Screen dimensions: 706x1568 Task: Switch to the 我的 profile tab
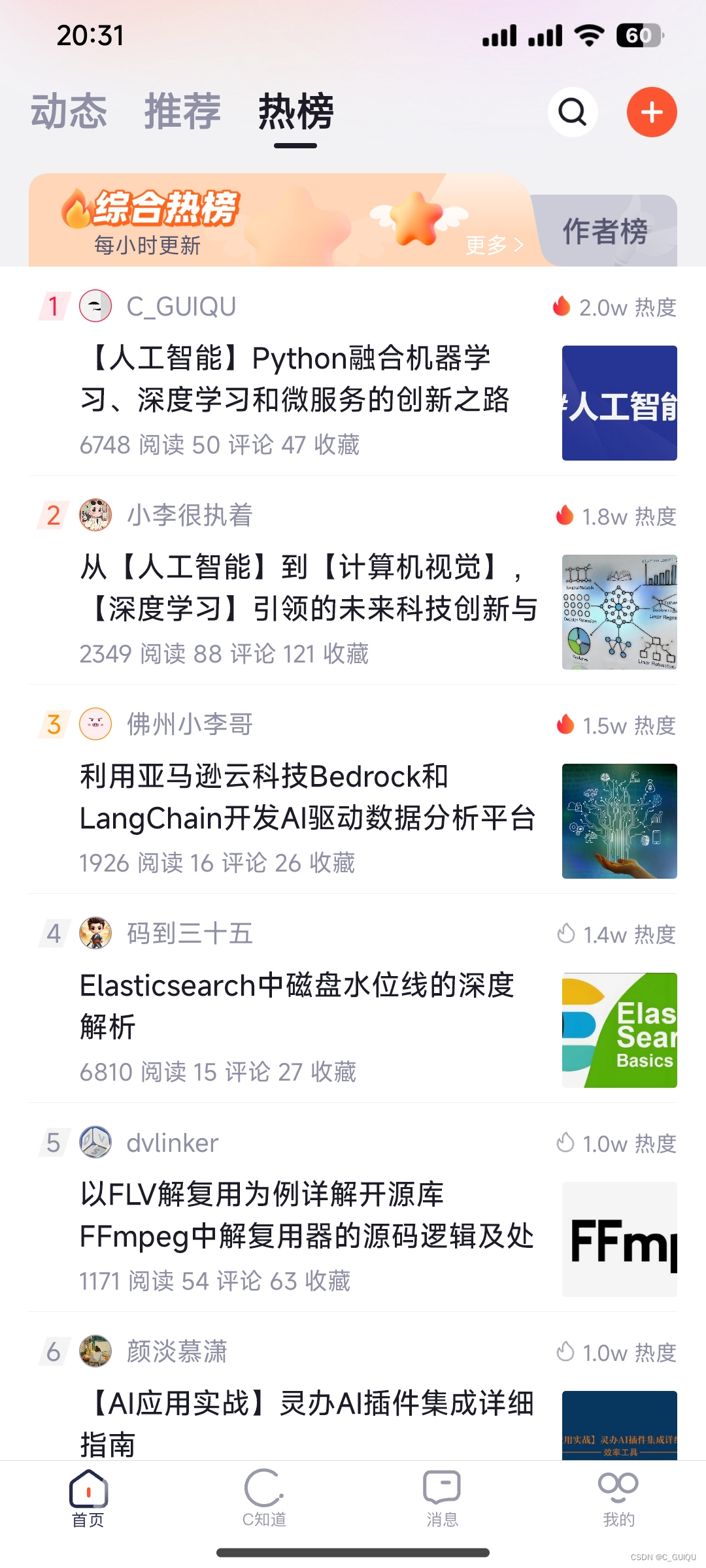(x=618, y=1497)
